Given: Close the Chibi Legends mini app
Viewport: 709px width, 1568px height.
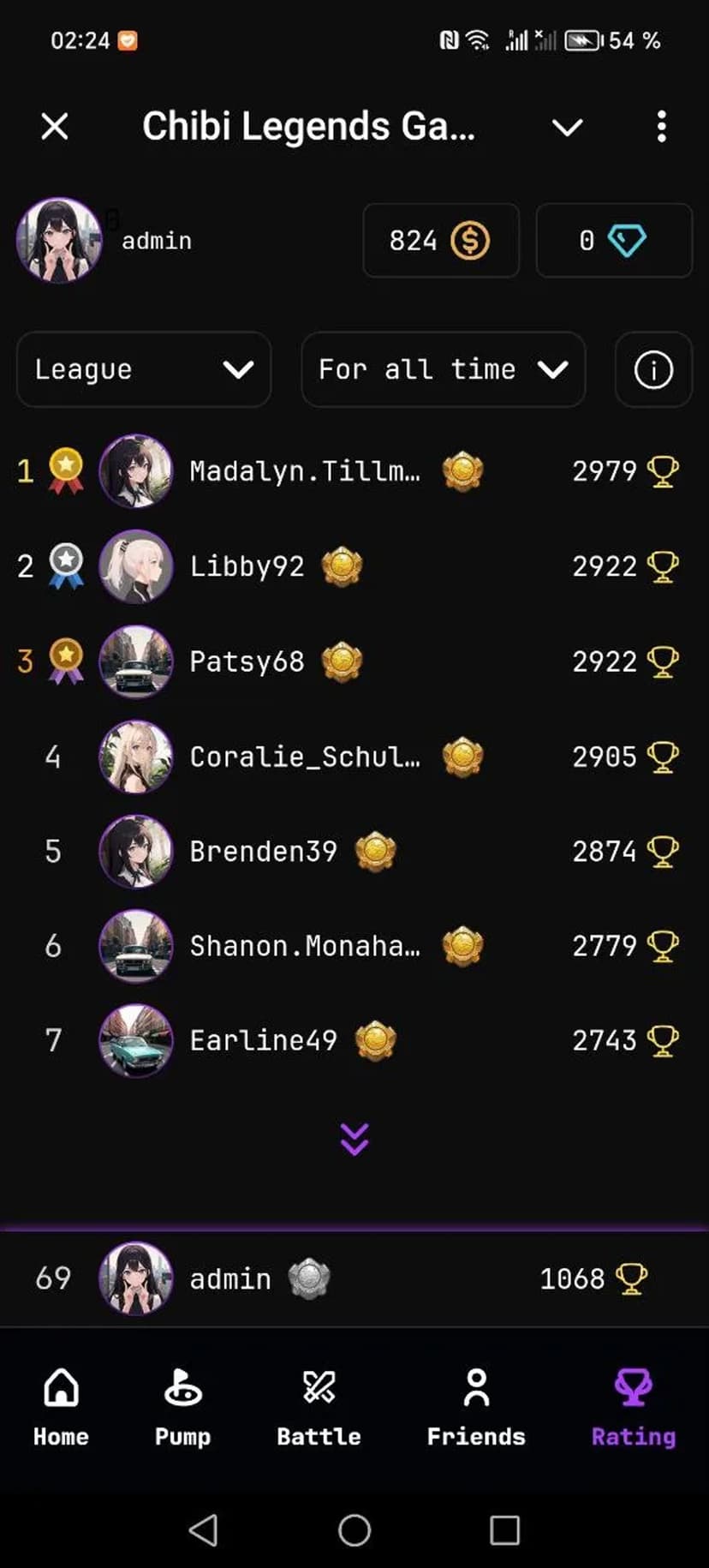Looking at the screenshot, I should [x=55, y=127].
